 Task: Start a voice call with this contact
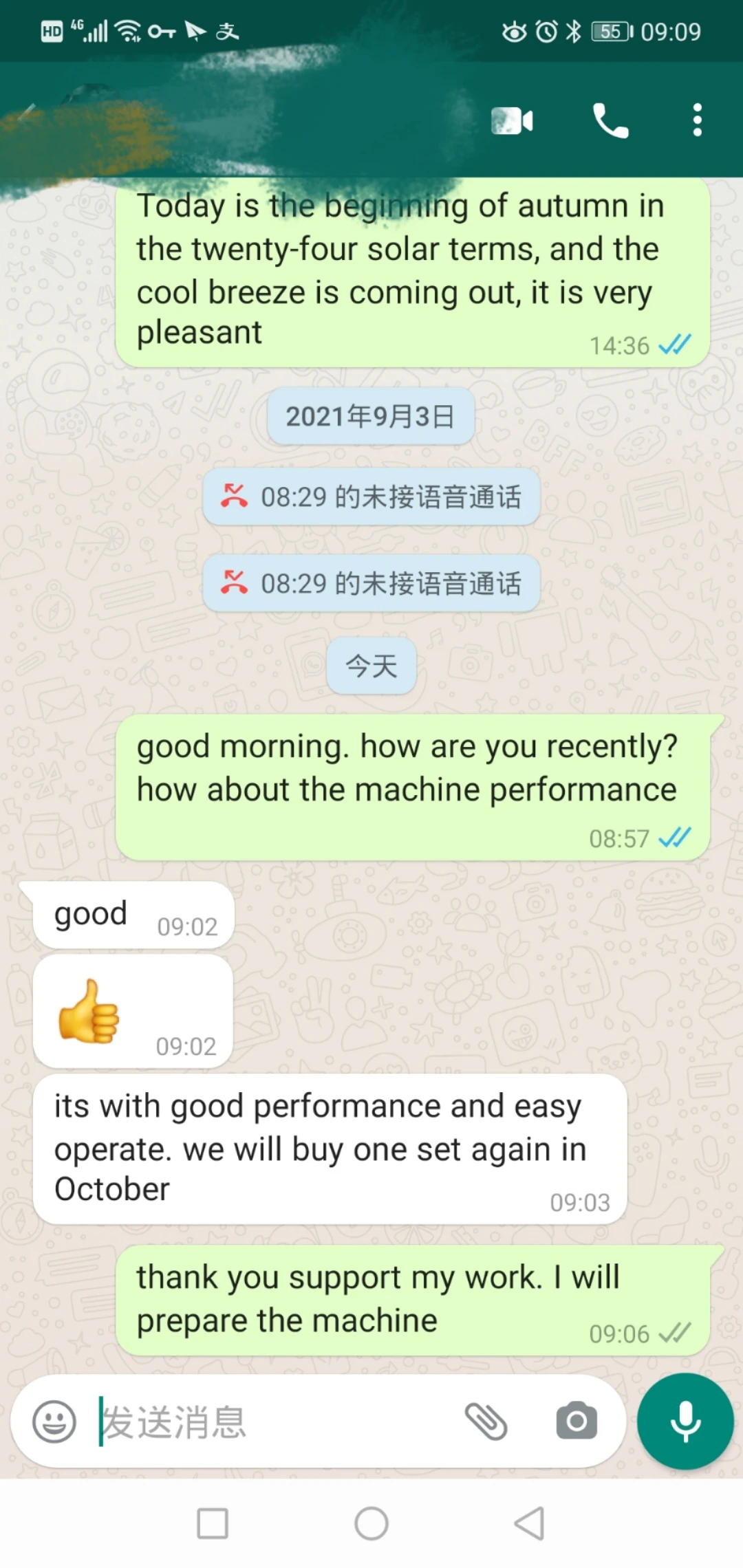610,121
